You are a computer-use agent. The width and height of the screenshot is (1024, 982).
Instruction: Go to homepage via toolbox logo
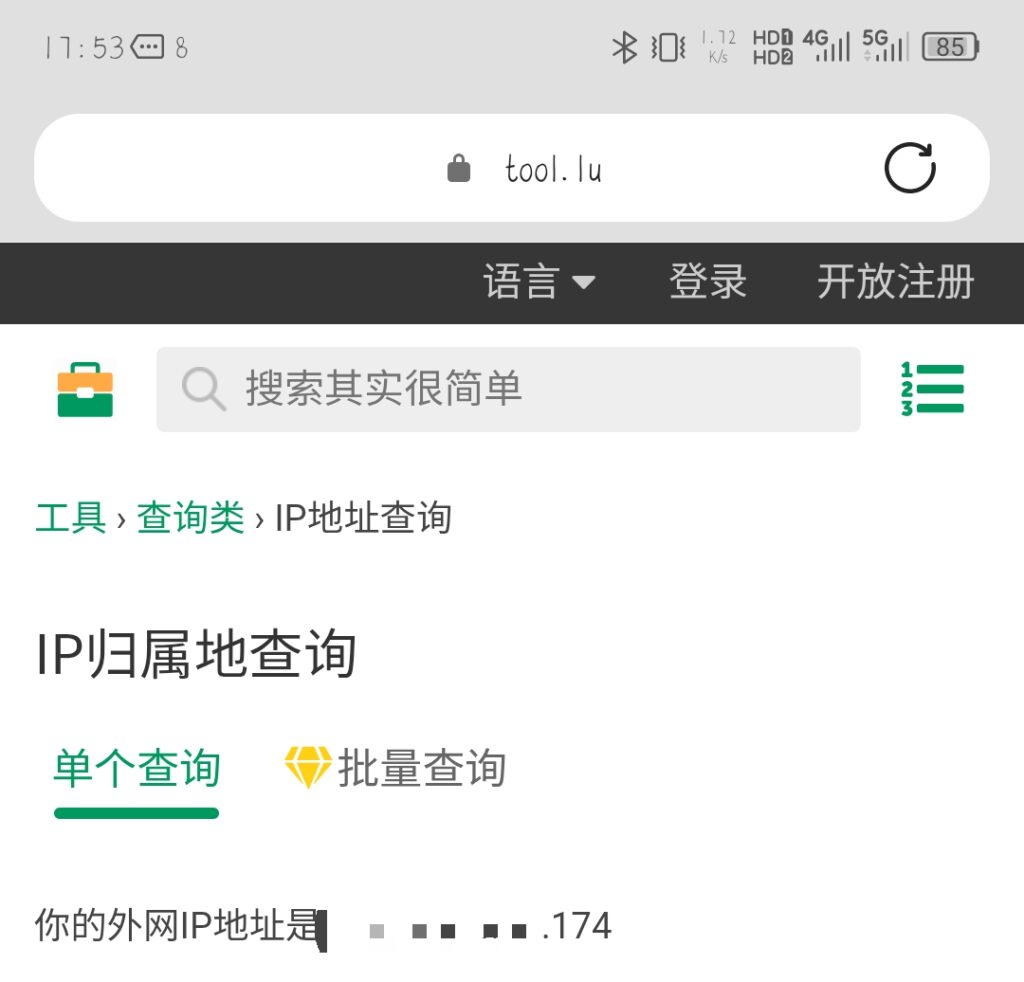85,389
